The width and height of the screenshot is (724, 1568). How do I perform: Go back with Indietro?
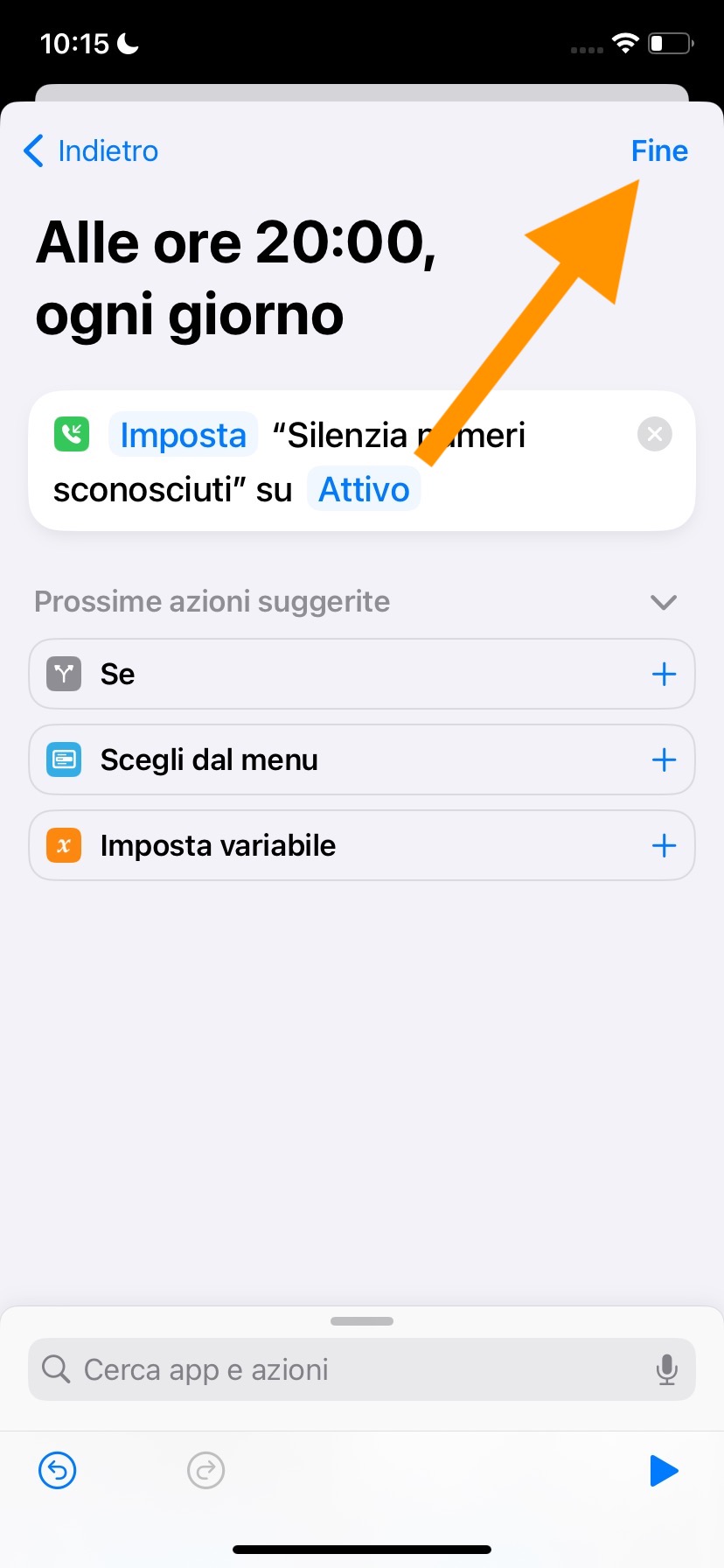tap(91, 150)
